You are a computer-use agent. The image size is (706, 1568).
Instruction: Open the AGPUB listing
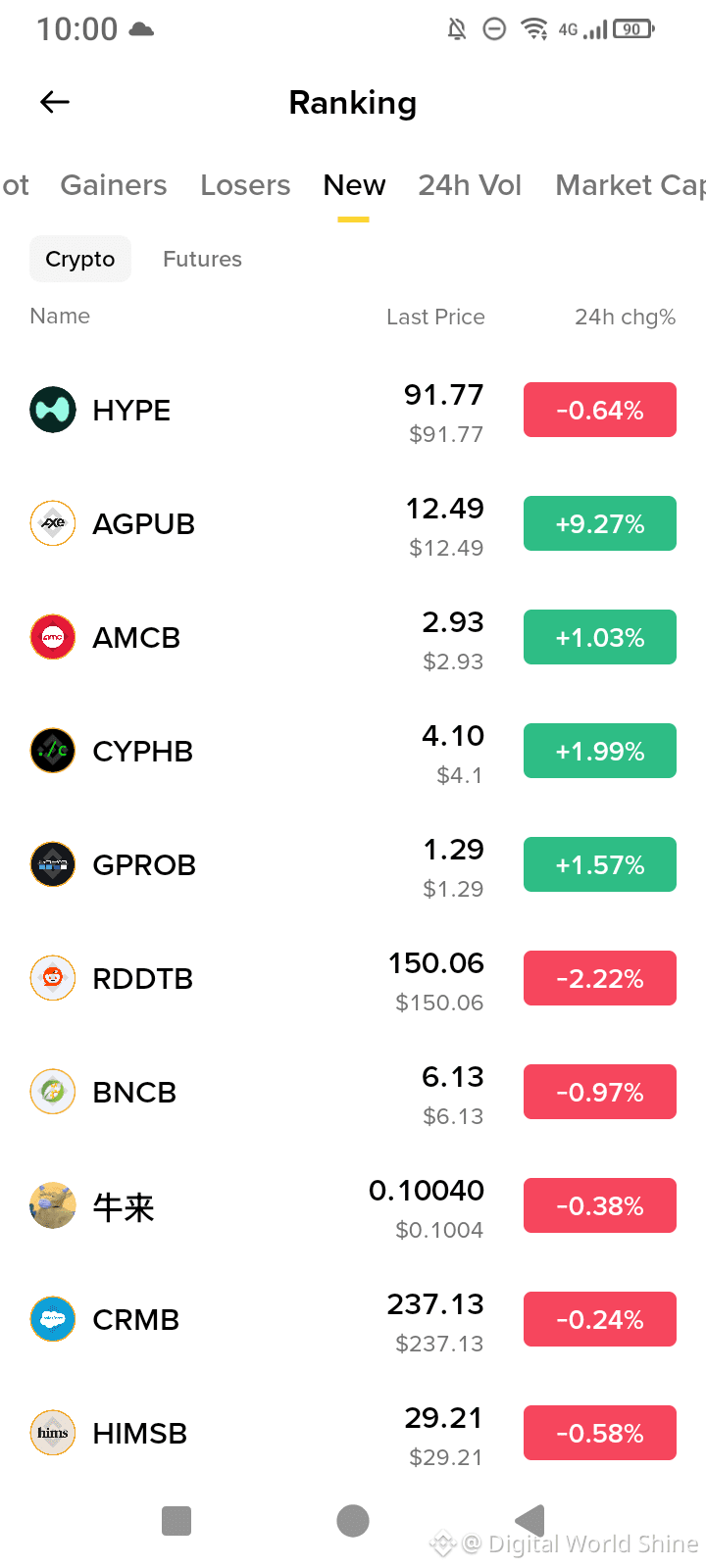353,523
